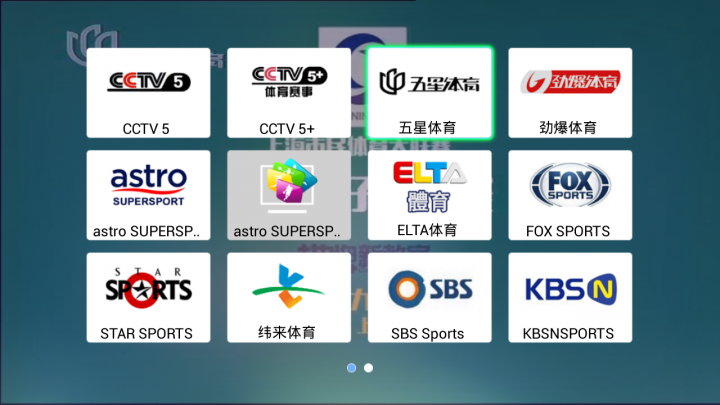Watch the ELTA体育 channel
Image resolution: width=720 pixels, height=405 pixels.
tap(429, 195)
